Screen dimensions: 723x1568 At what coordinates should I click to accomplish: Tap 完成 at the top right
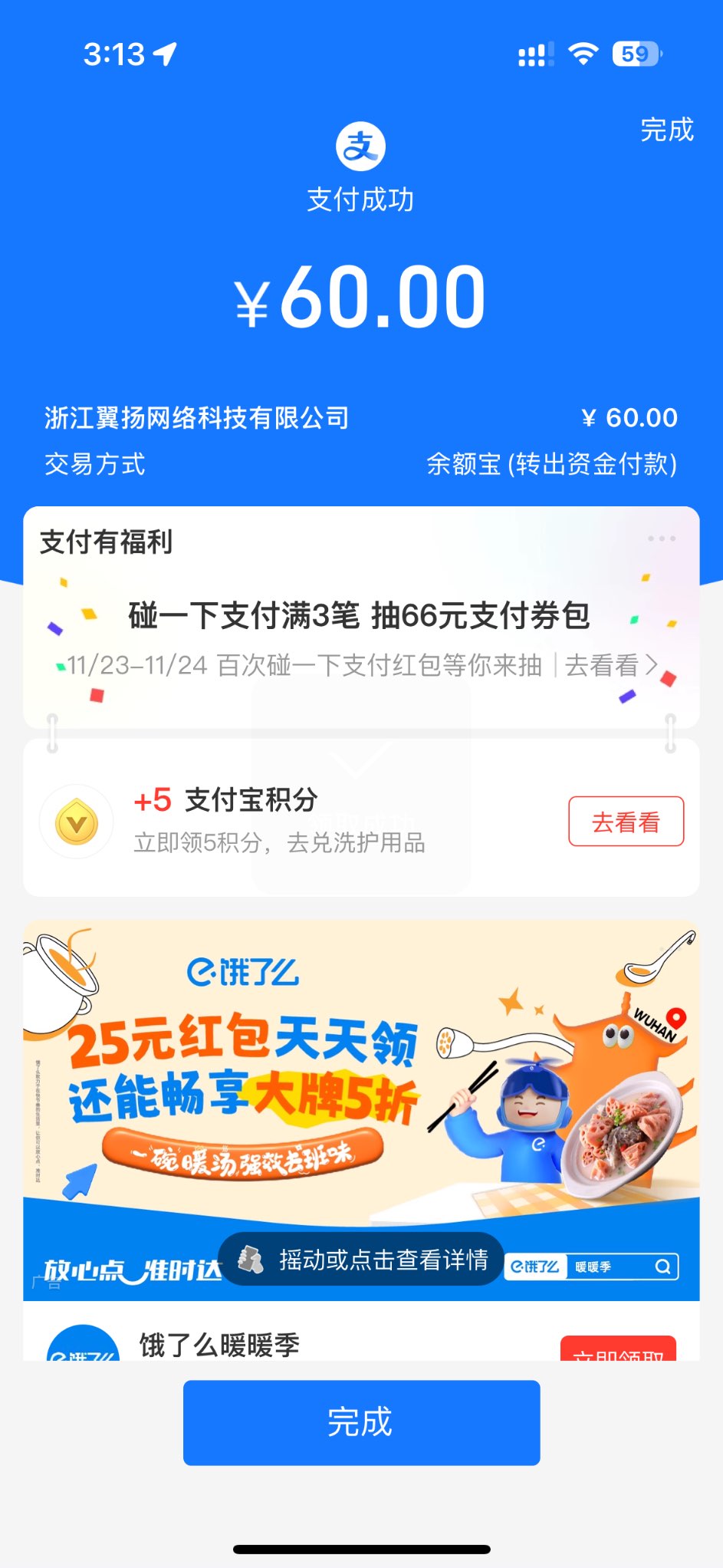(666, 130)
